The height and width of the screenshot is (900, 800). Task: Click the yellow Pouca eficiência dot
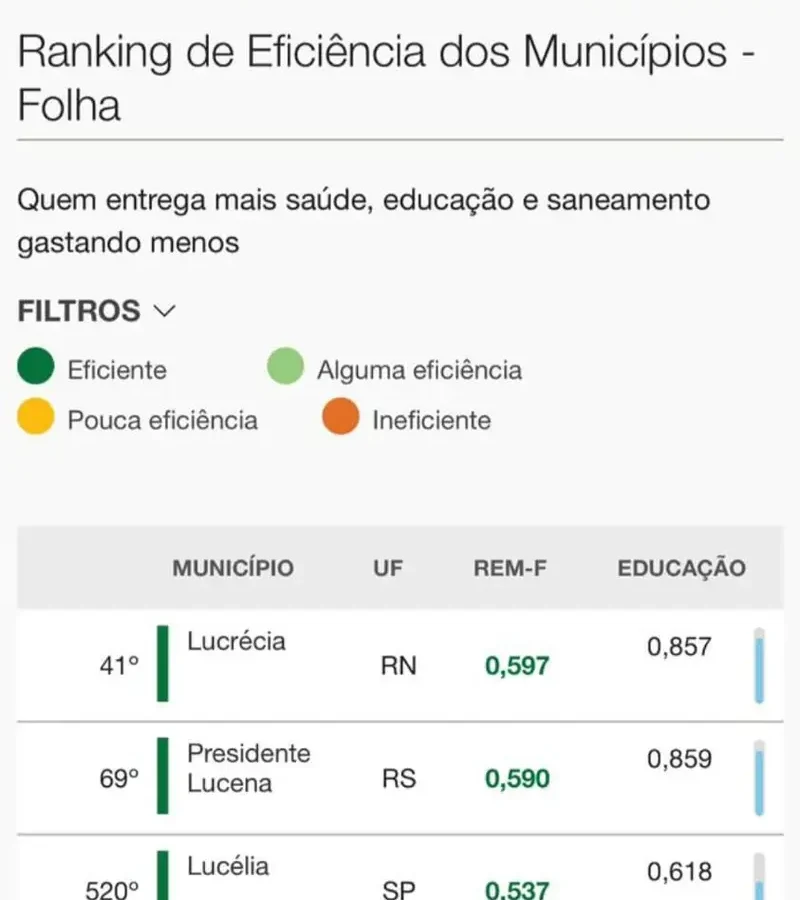pyautogui.click(x=35, y=417)
